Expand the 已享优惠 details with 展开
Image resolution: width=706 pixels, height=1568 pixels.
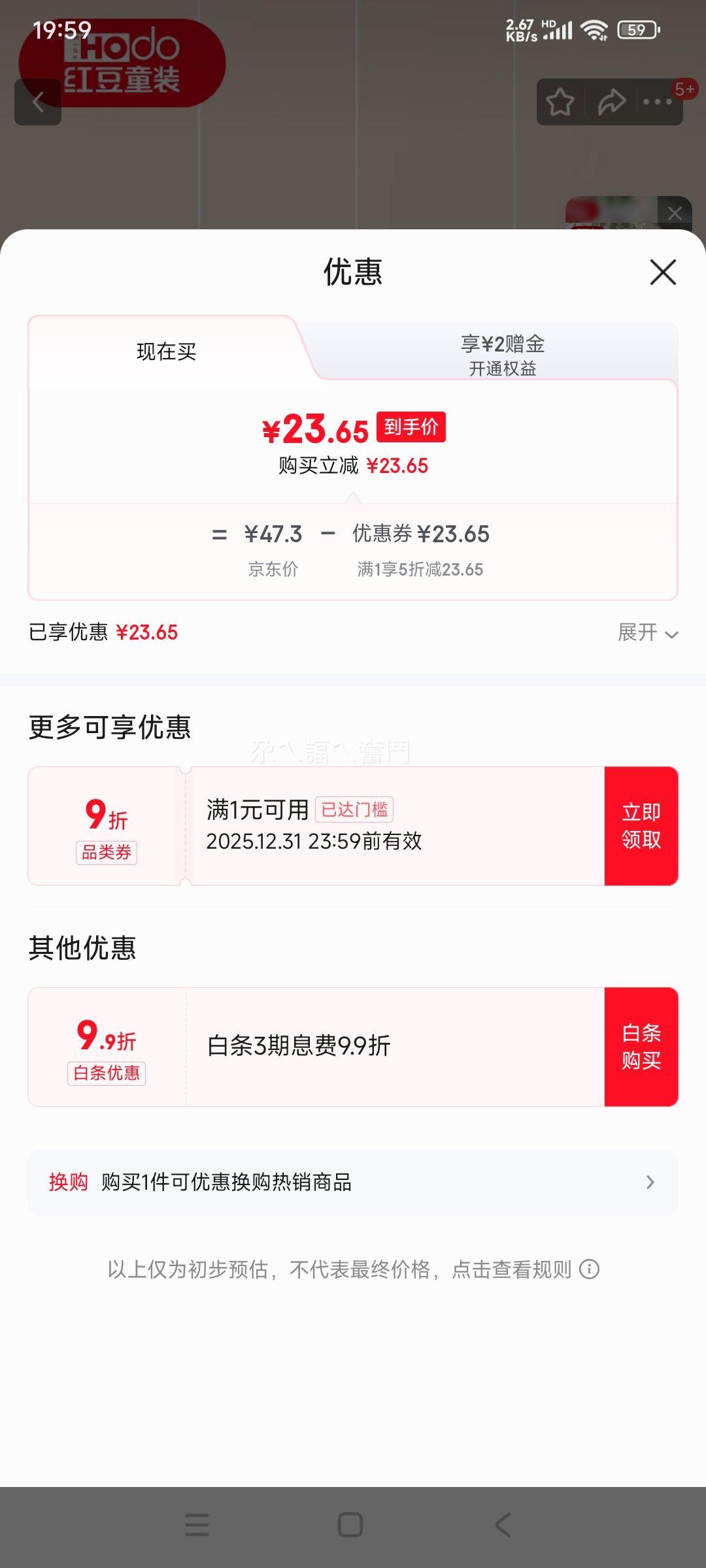tap(648, 632)
